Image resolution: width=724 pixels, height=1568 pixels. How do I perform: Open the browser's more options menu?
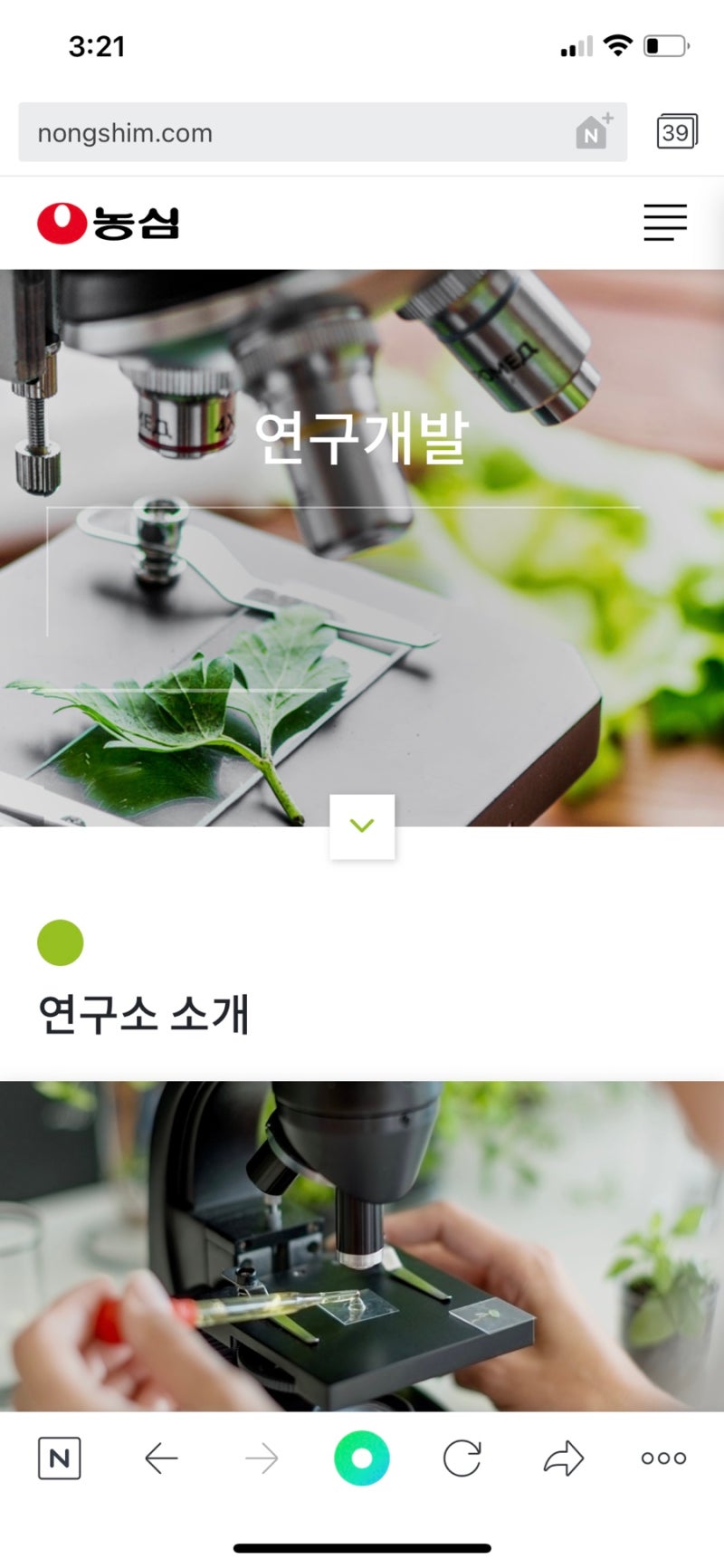[663, 1458]
